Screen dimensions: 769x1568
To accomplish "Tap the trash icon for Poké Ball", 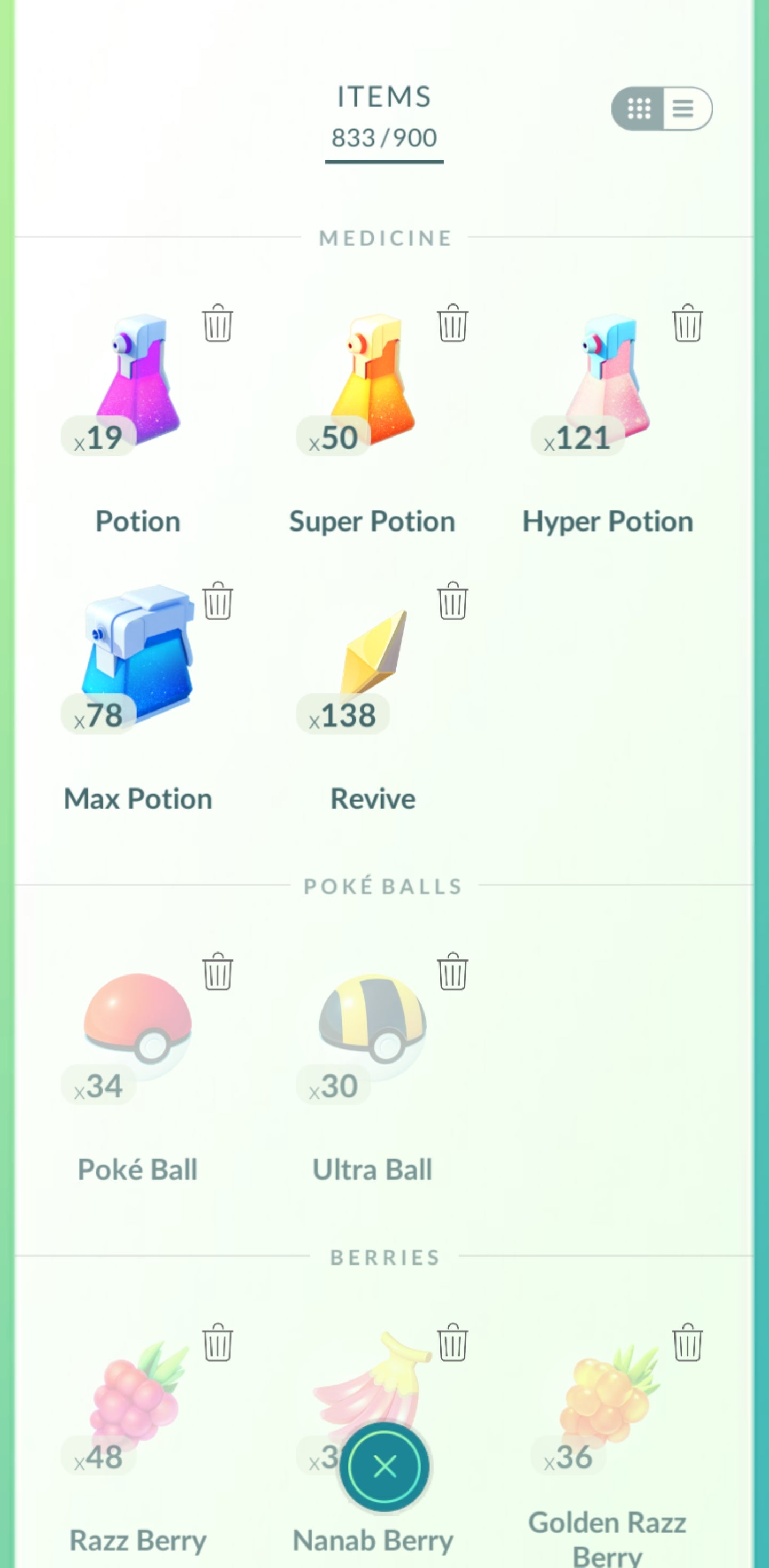I will tap(217, 971).
